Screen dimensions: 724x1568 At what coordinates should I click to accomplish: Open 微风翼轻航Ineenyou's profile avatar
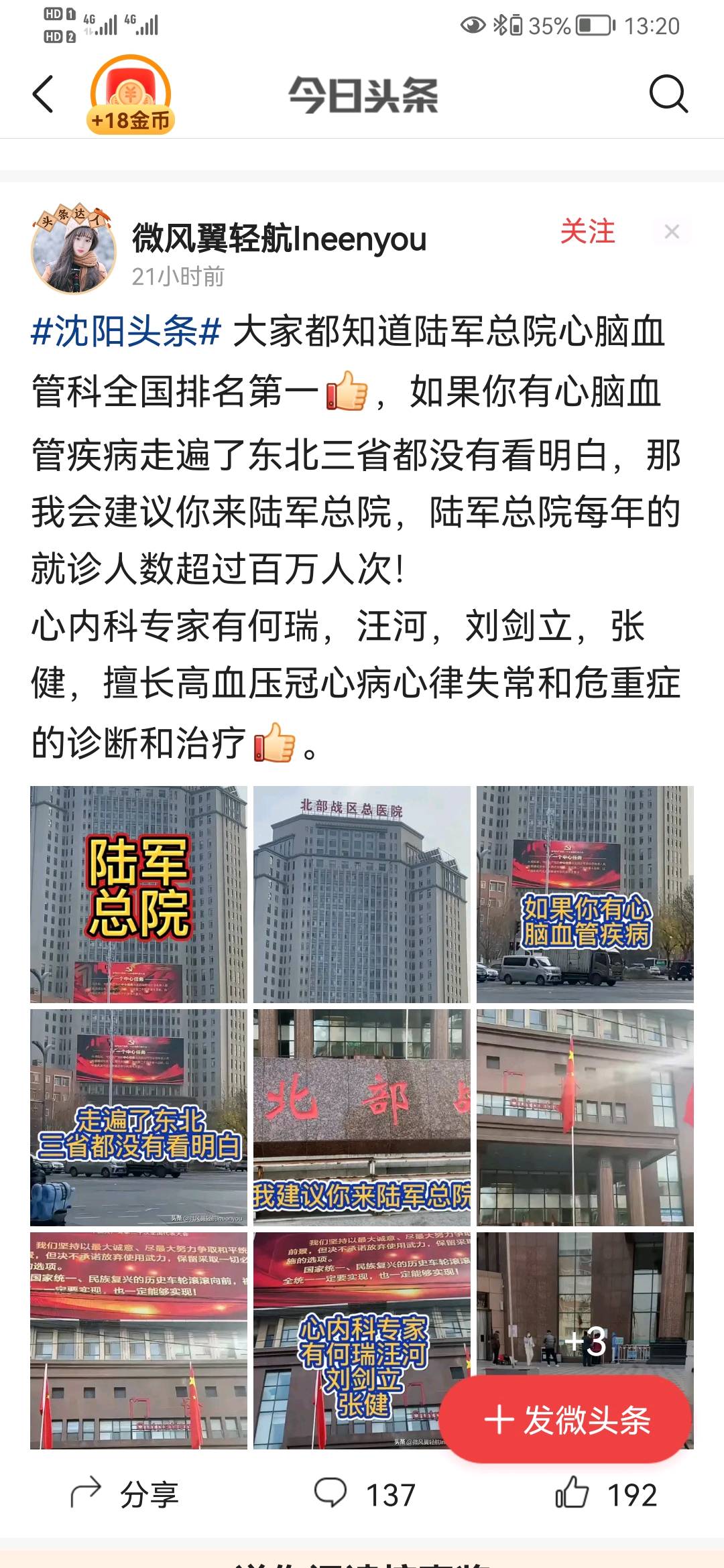(74, 251)
